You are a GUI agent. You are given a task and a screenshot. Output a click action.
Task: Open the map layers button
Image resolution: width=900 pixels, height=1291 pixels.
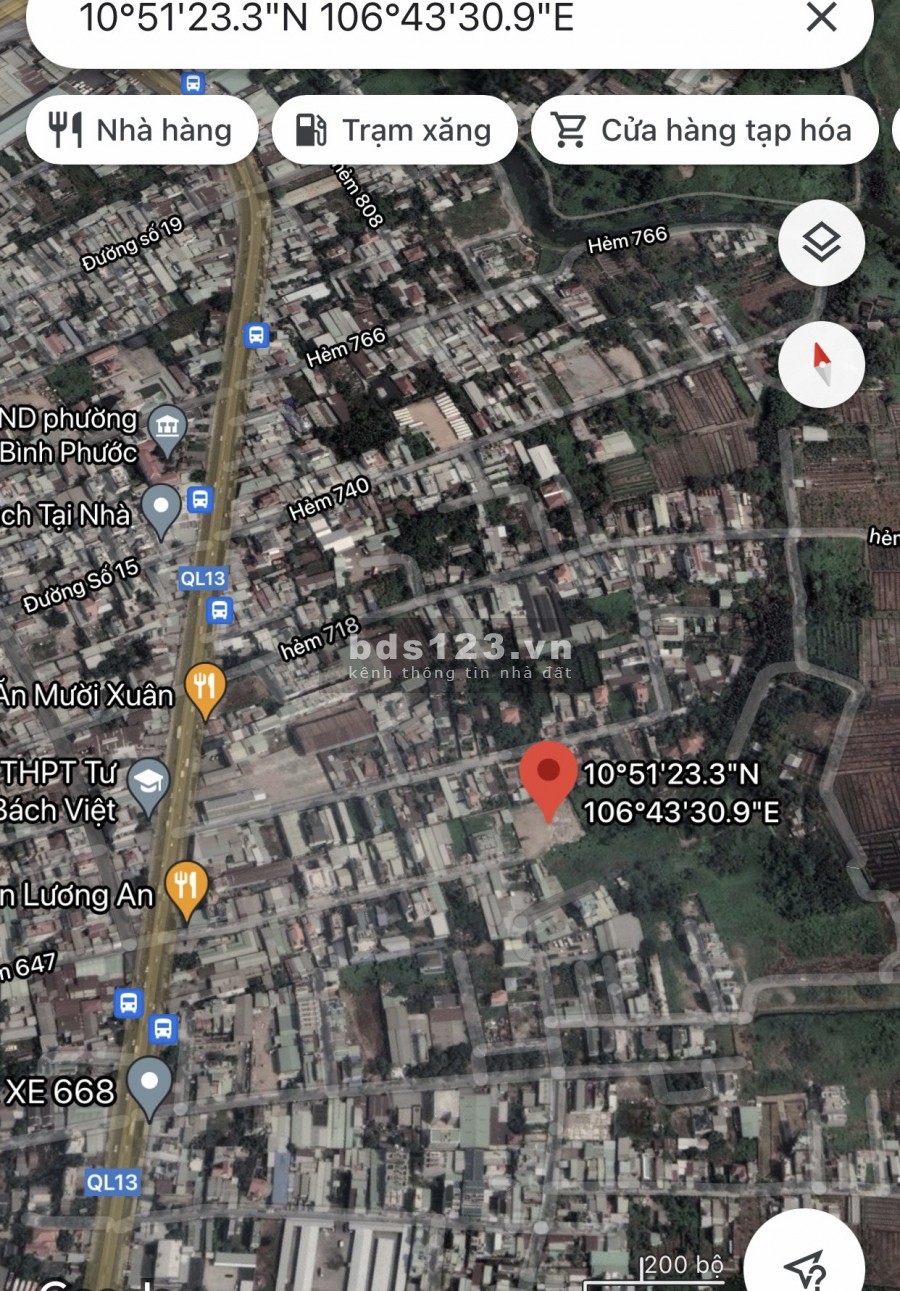(x=821, y=243)
